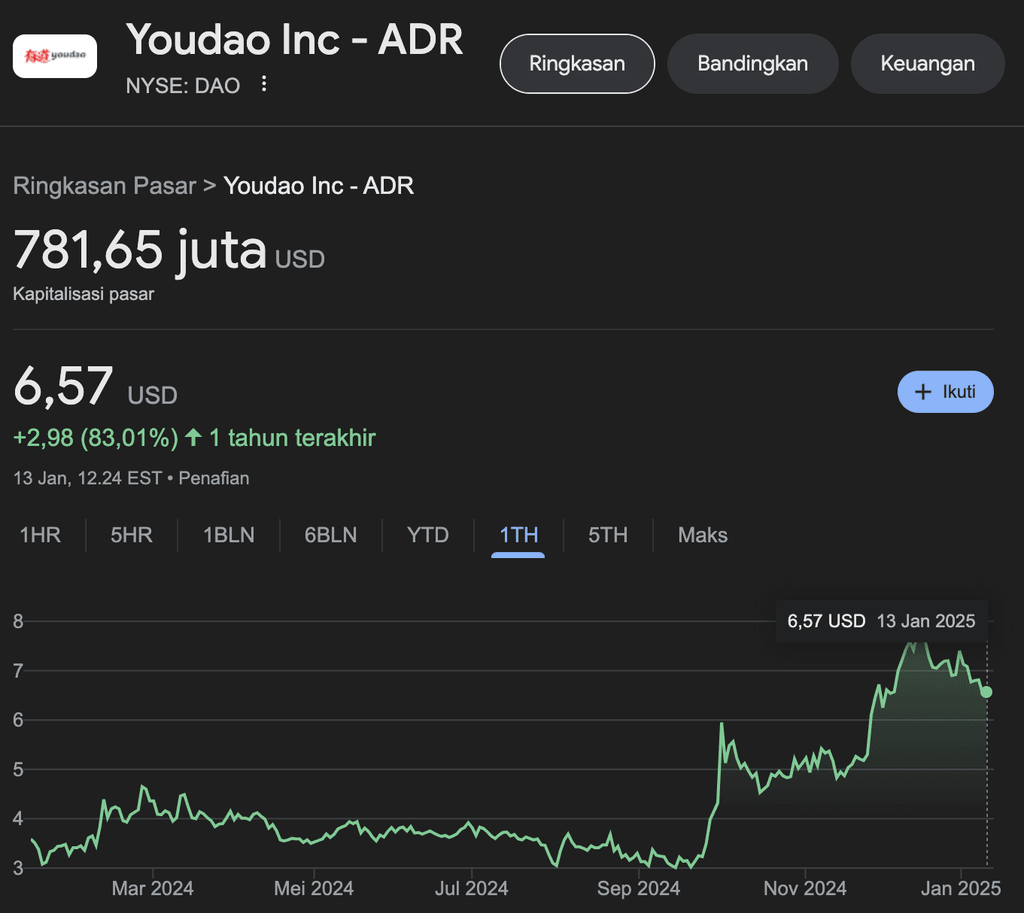This screenshot has width=1024, height=913.
Task: Show the 1HR chart range
Action: (40, 535)
